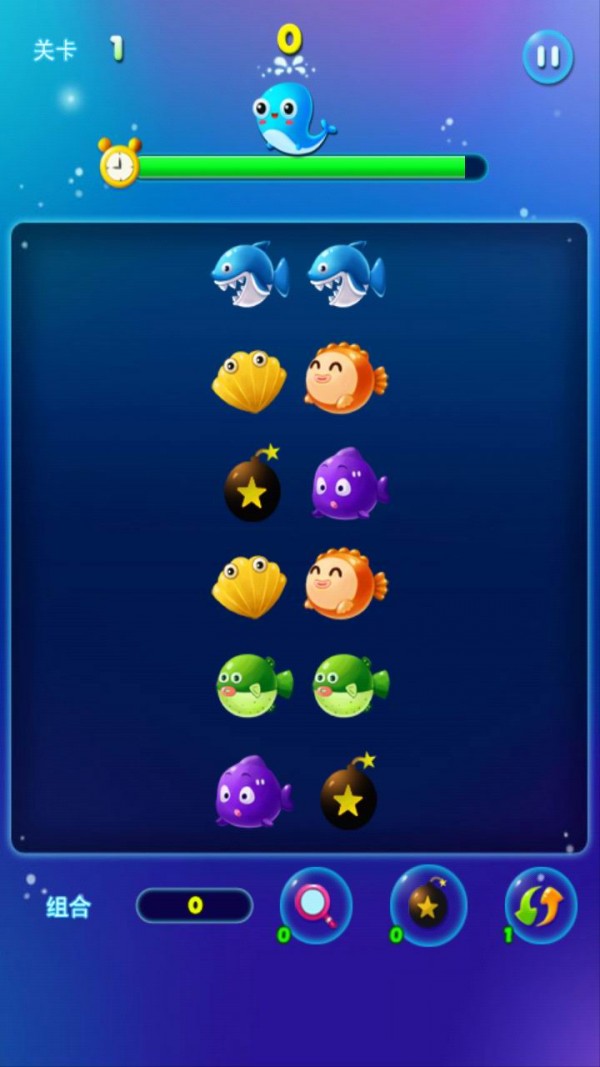Activate the bomb power-up button
This screenshot has width=600, height=1067.
pos(428,905)
